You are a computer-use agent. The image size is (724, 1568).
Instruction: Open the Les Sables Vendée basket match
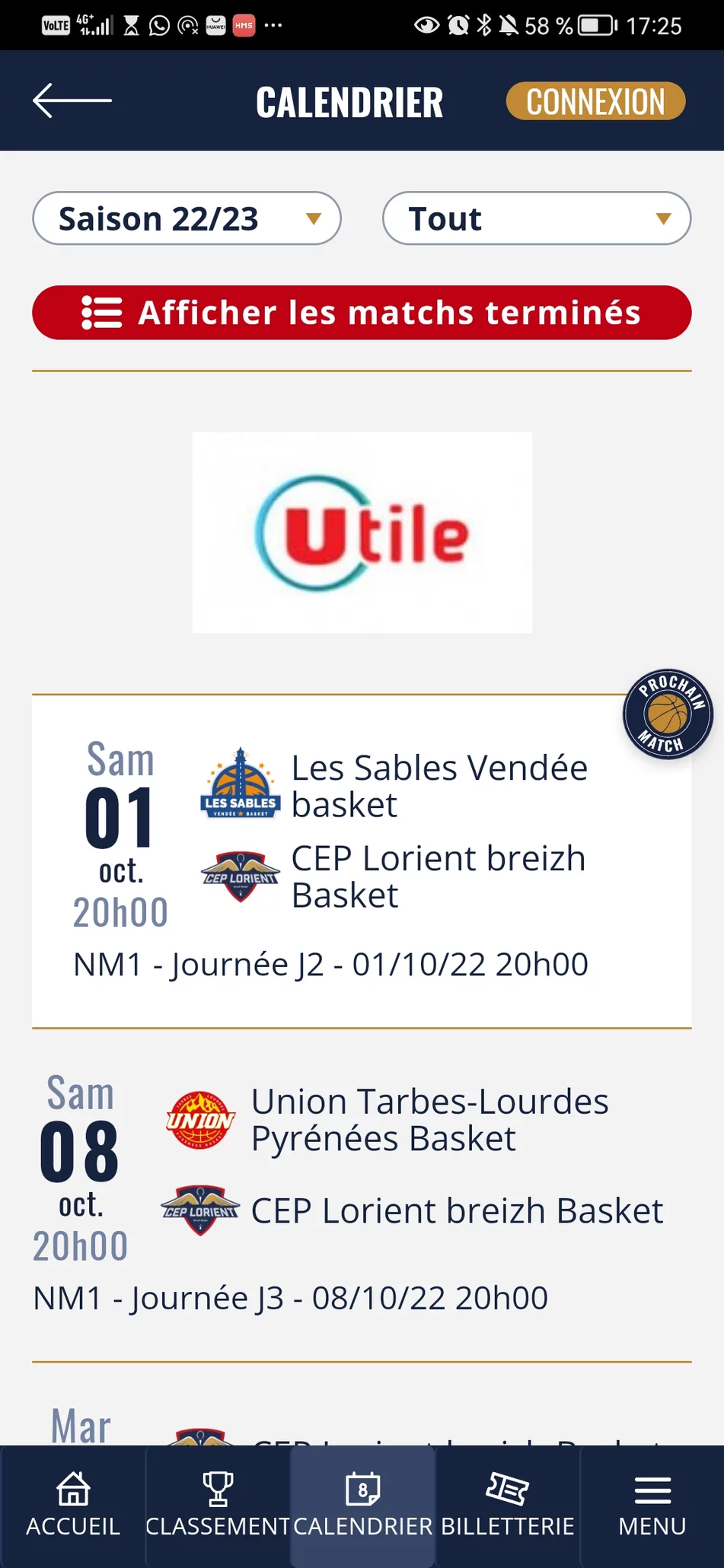click(x=362, y=860)
